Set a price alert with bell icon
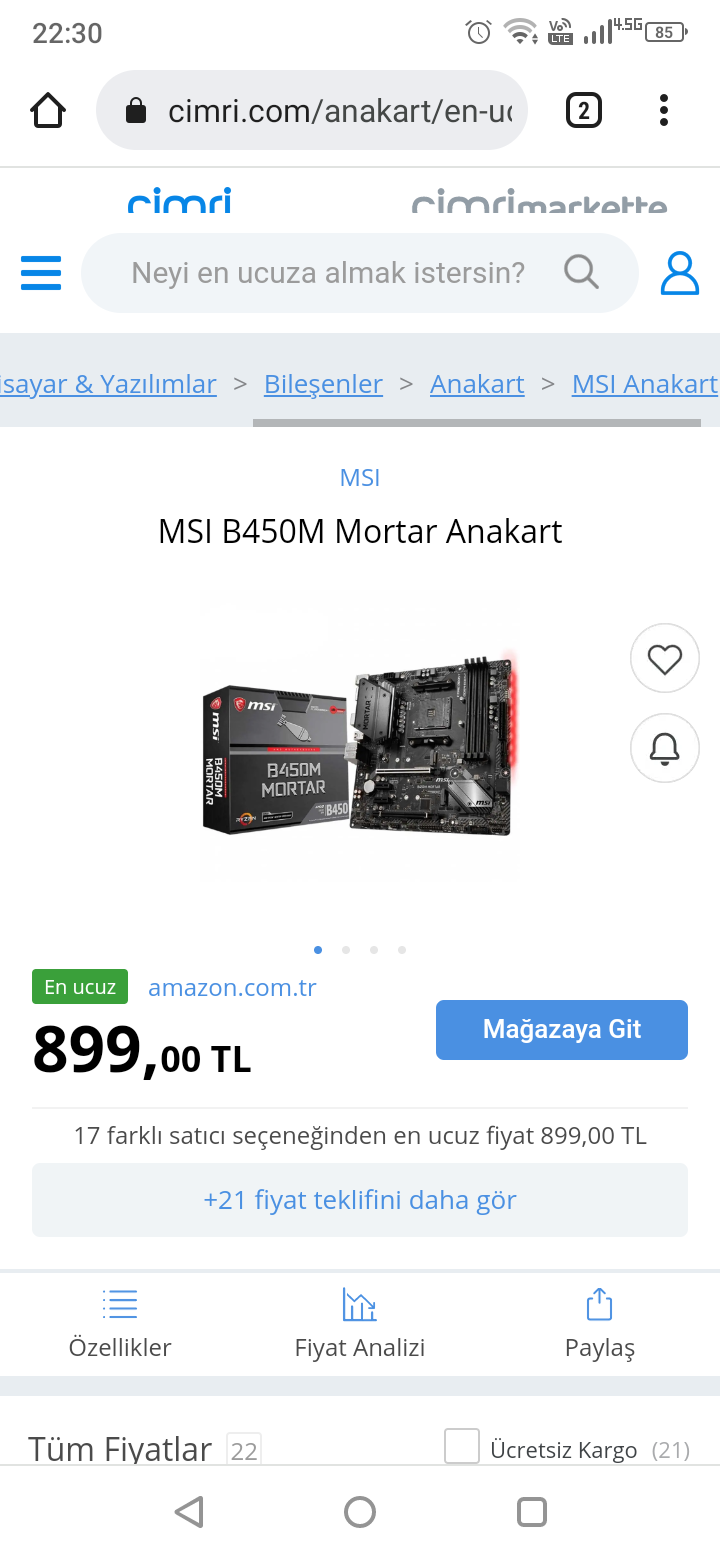Viewport: 720px width, 1560px height. coord(664,747)
